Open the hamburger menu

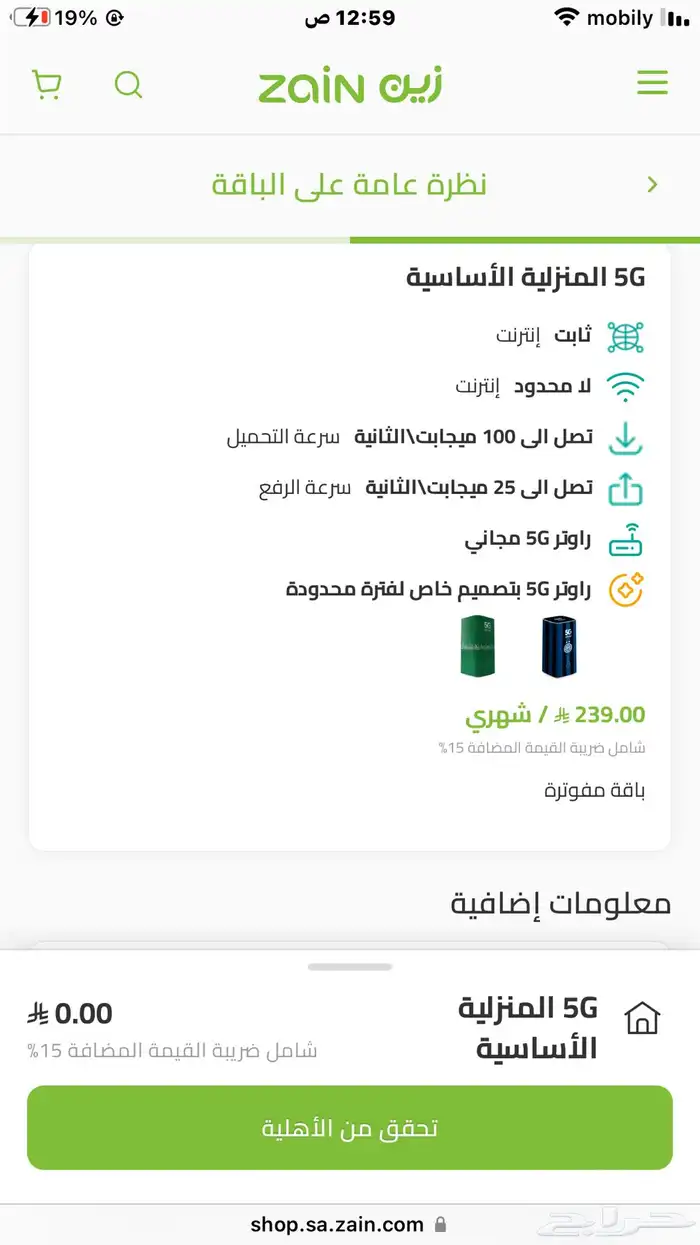click(652, 82)
